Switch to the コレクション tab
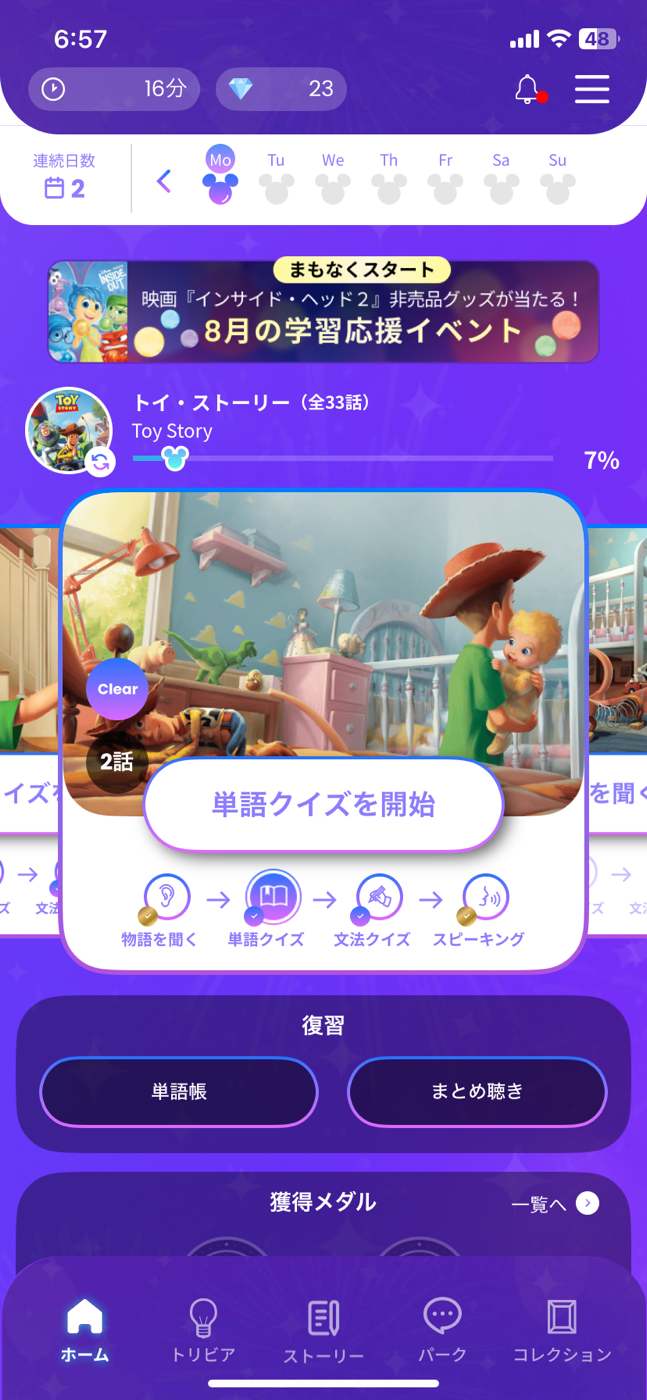Viewport: 647px width, 1400px height. point(562,1330)
